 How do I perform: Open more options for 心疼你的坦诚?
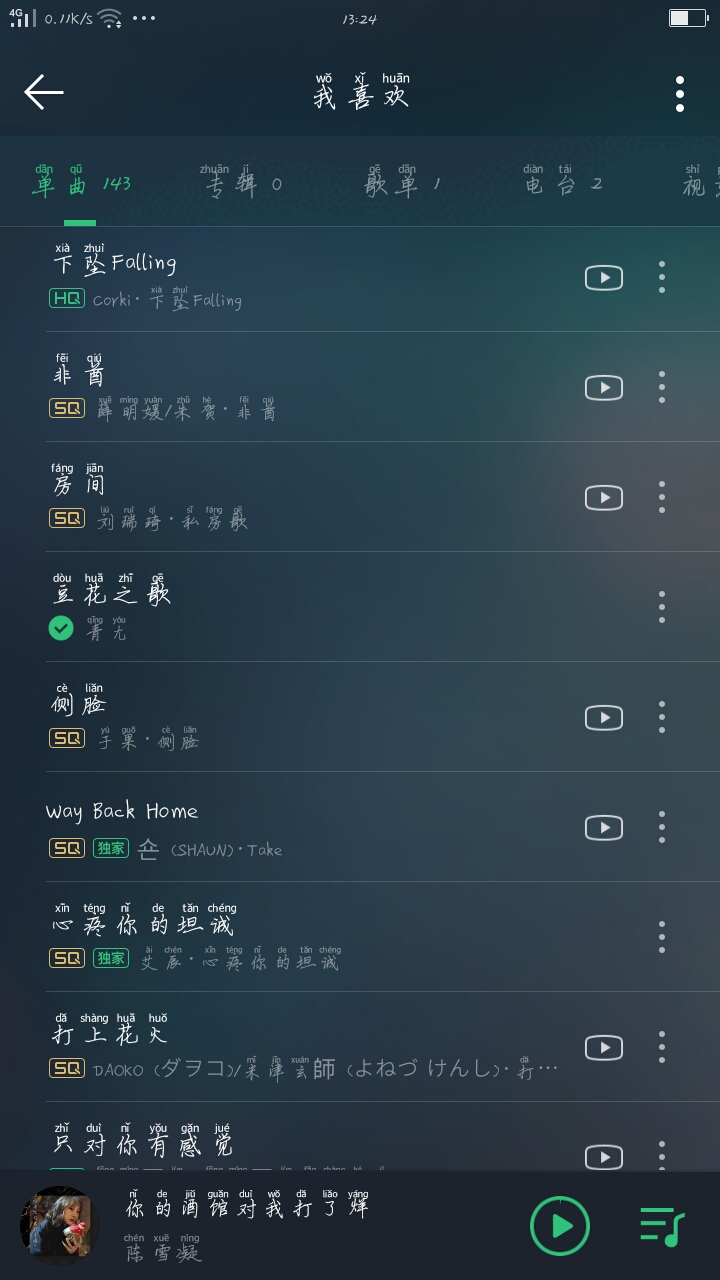click(x=661, y=937)
